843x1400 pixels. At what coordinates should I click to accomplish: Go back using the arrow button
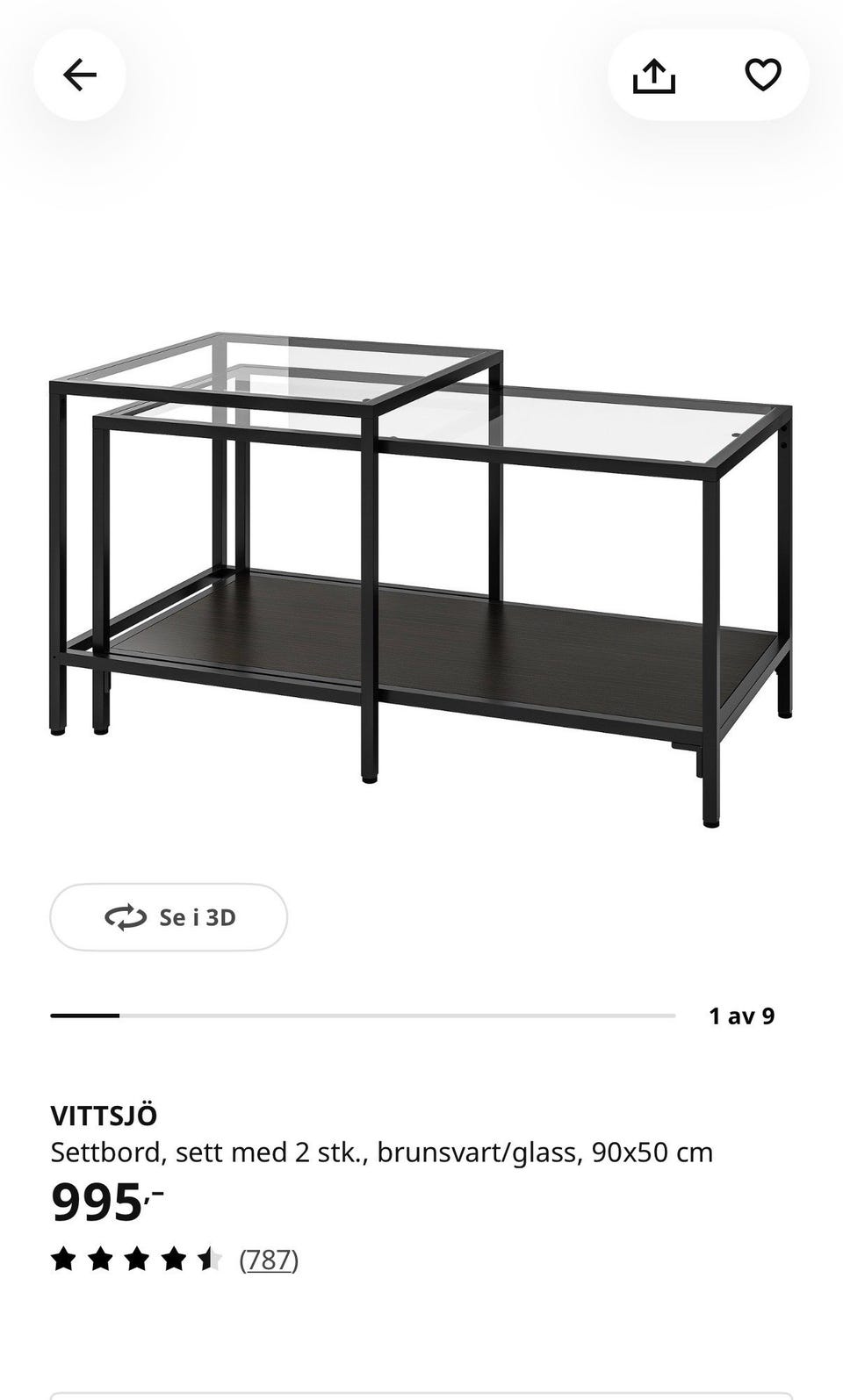[80, 75]
